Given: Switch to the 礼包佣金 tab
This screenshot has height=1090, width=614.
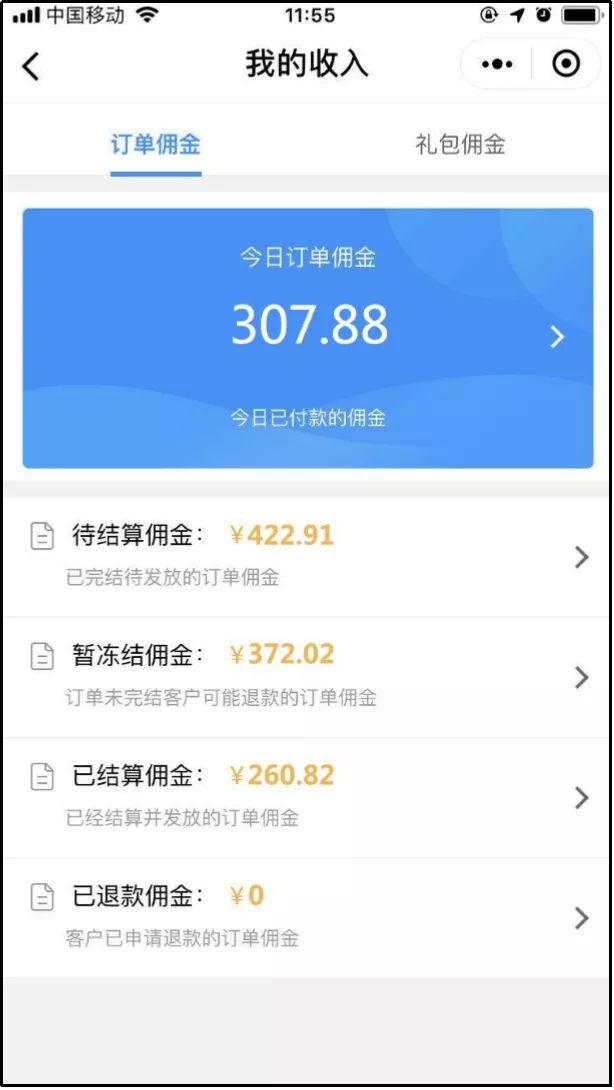Looking at the screenshot, I should click(x=460, y=144).
